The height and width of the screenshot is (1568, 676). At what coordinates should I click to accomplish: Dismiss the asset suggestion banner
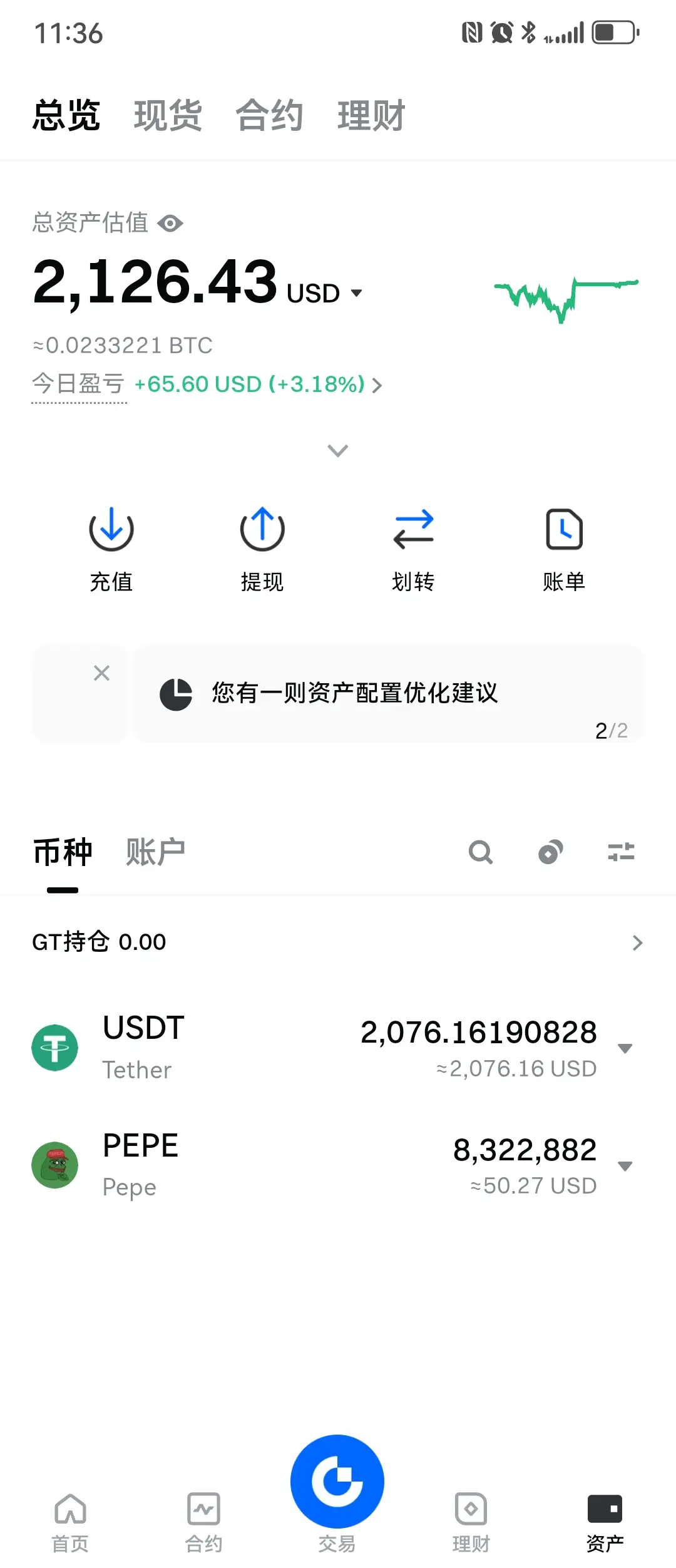pyautogui.click(x=101, y=673)
